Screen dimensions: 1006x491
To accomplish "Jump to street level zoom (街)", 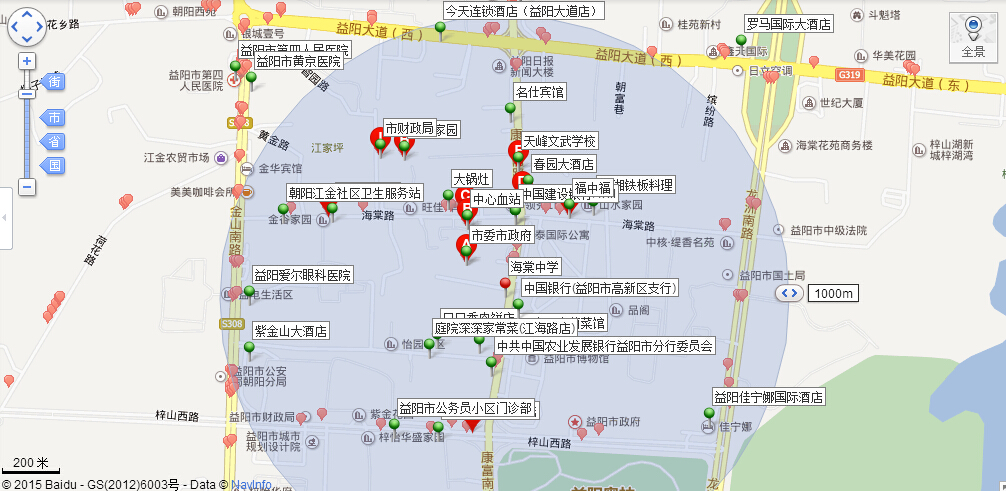I will [x=54, y=82].
